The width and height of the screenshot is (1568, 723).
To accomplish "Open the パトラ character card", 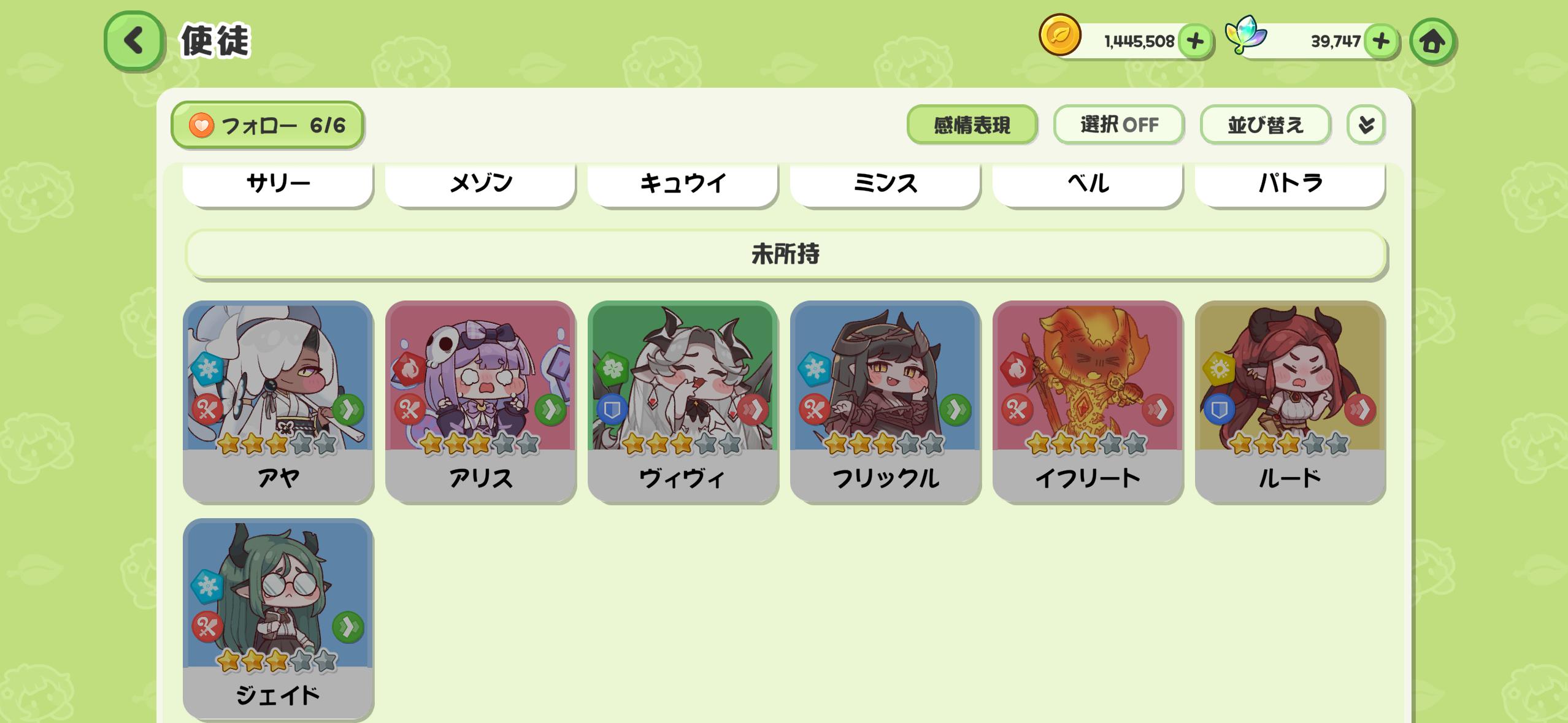I will pos(1290,183).
